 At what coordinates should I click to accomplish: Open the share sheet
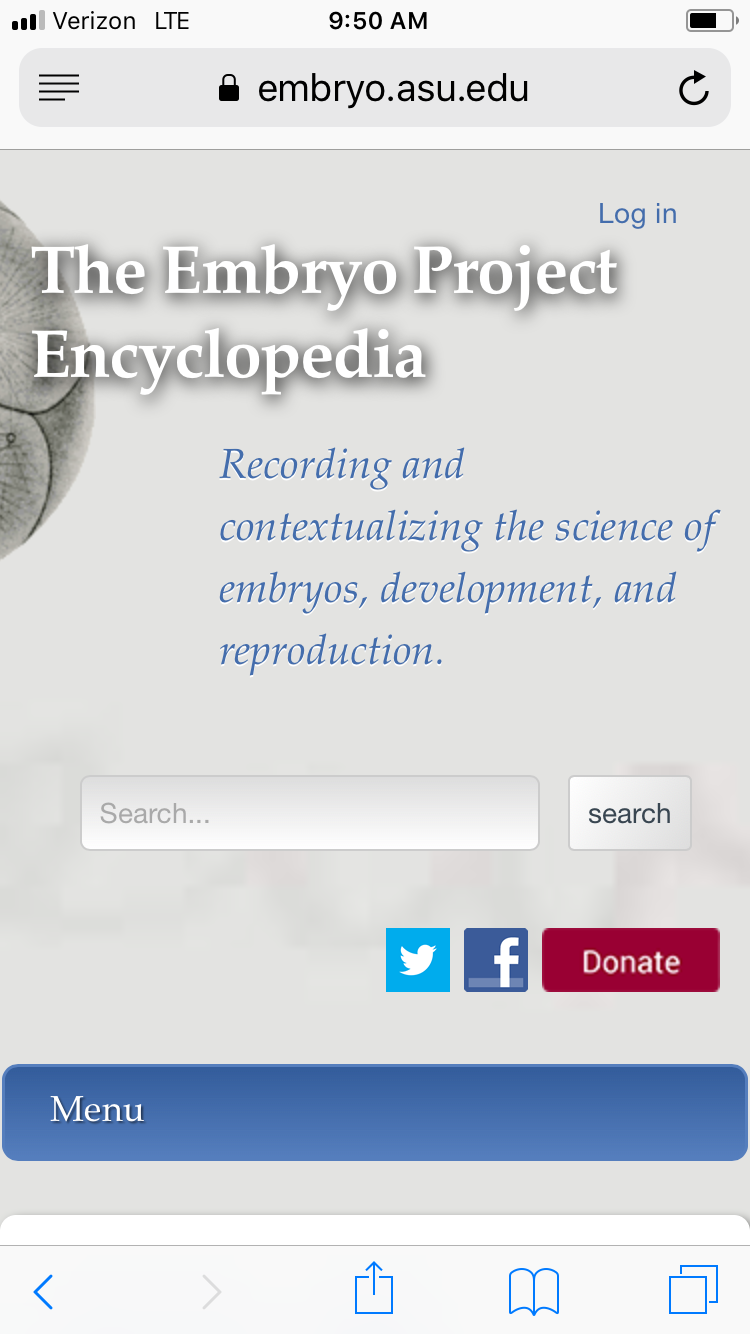[375, 1288]
